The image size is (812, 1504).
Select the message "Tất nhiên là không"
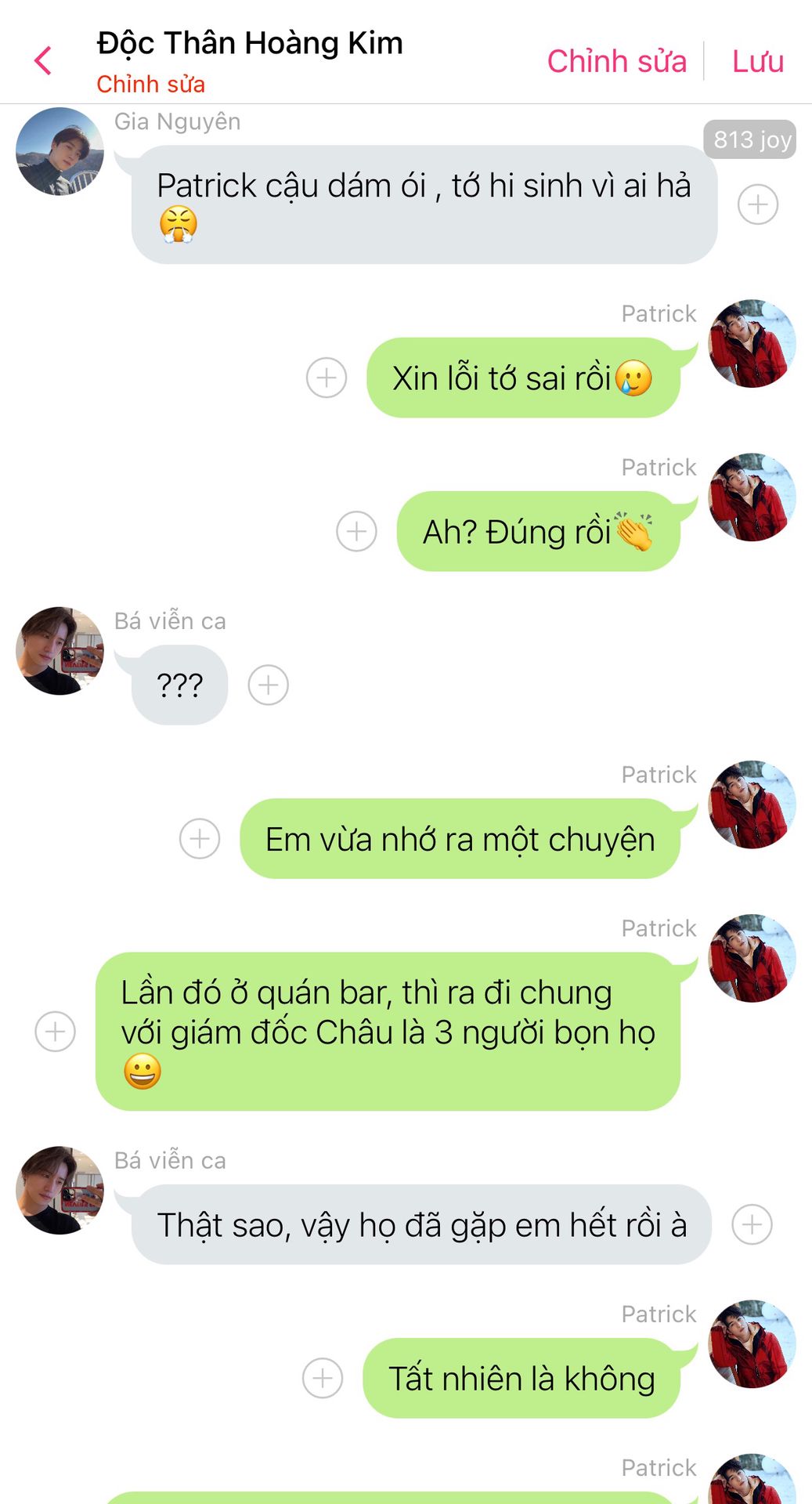tap(521, 1378)
